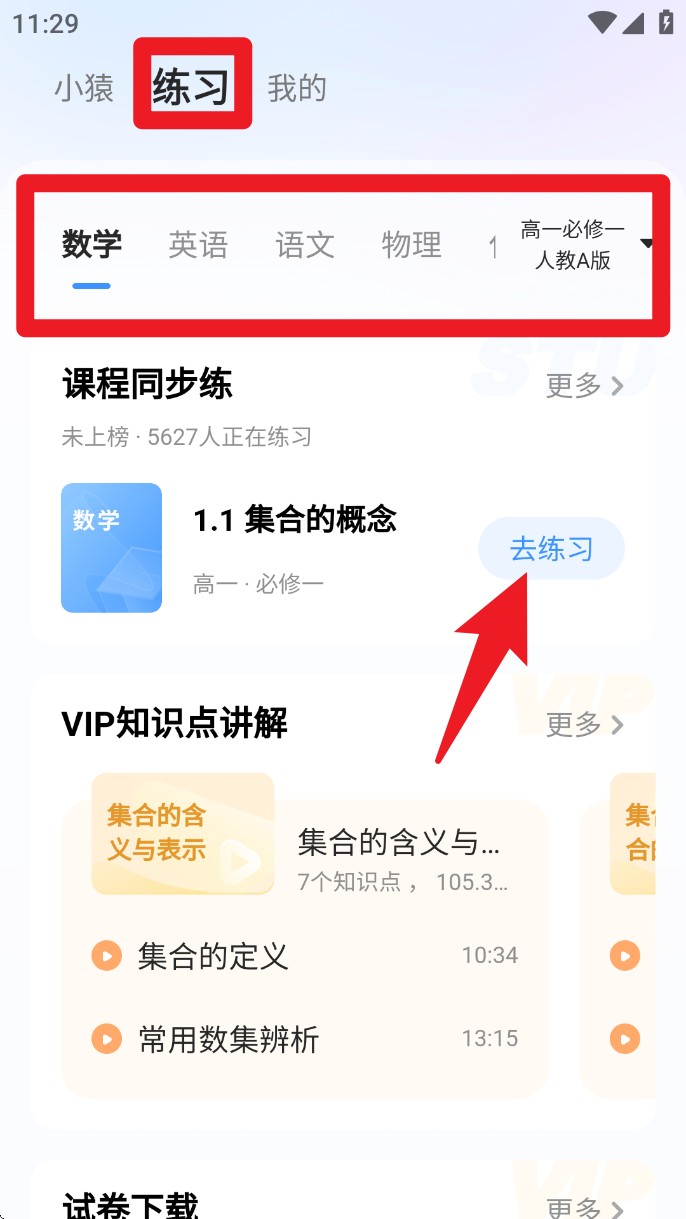Play the 常用数集辨析 lesson
Screen dimensions: 686x1219
(x=228, y=1039)
